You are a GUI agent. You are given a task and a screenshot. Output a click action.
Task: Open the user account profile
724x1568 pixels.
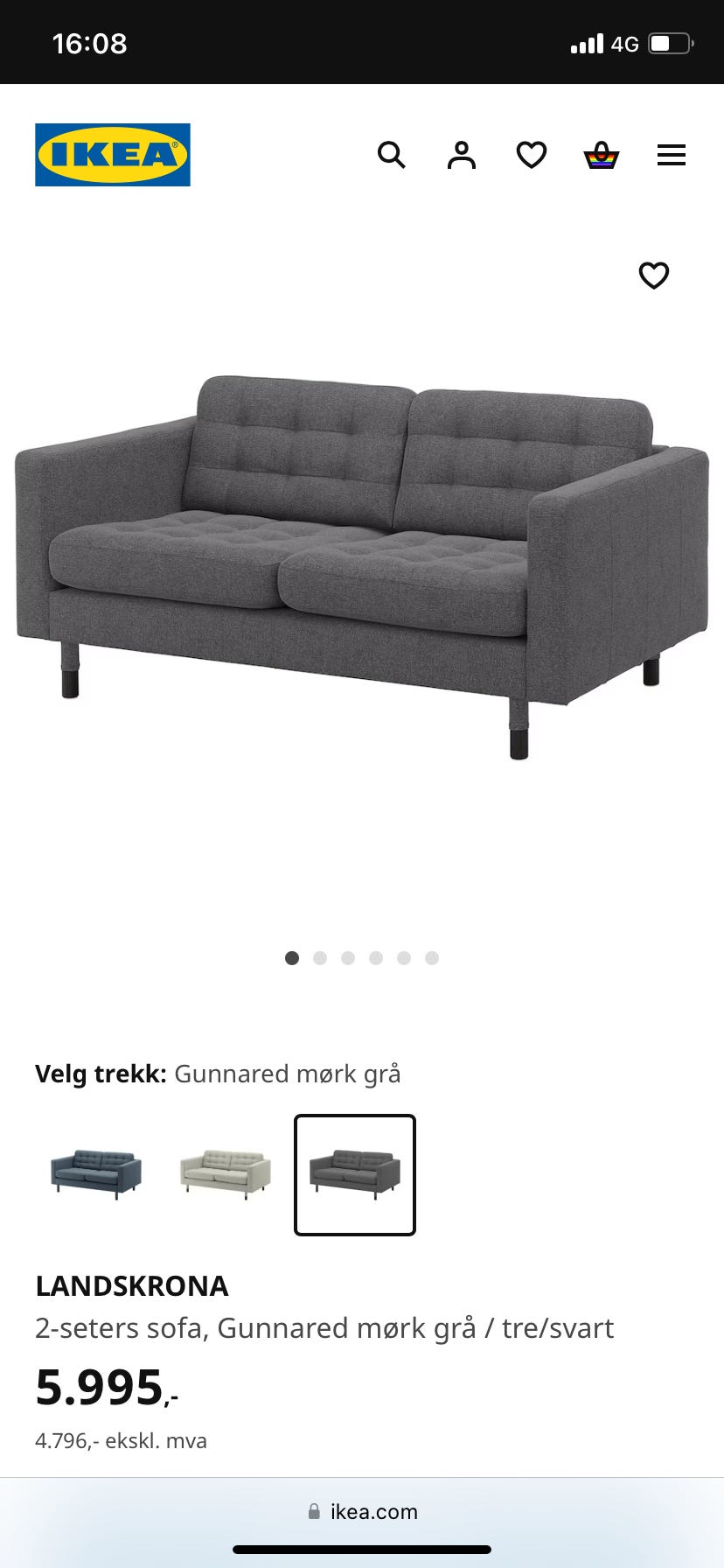click(x=462, y=155)
